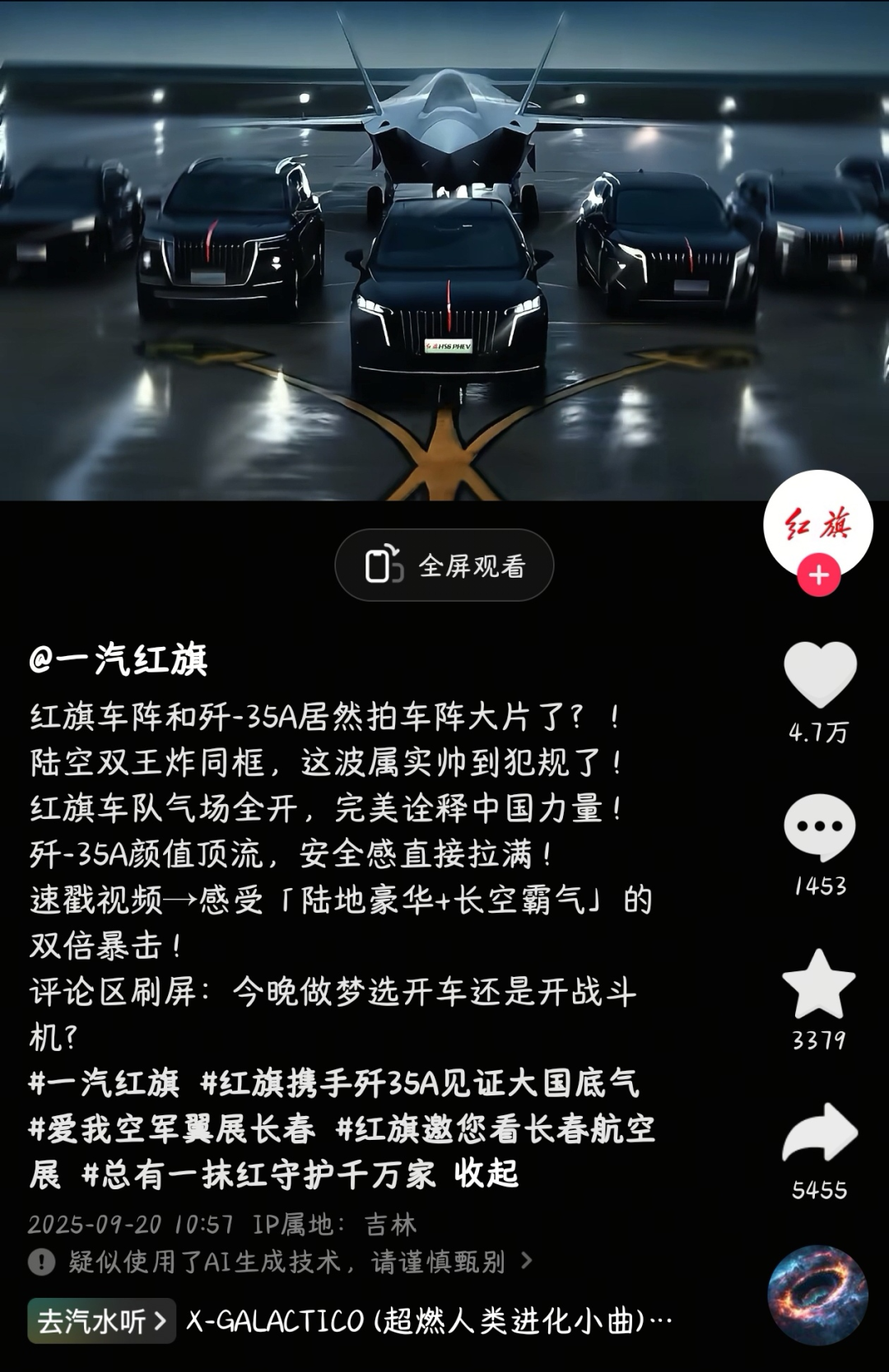Tap the 去汽水听 music button
The height and width of the screenshot is (1372, 889).
click(x=102, y=1321)
